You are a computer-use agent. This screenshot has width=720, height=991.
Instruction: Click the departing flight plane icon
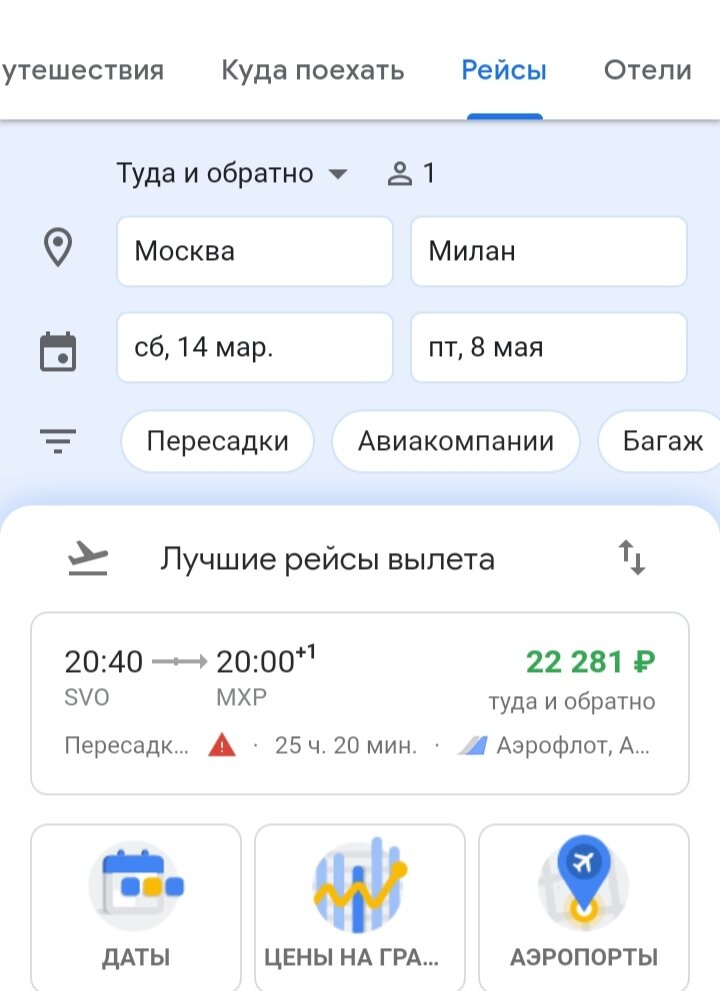click(x=88, y=558)
